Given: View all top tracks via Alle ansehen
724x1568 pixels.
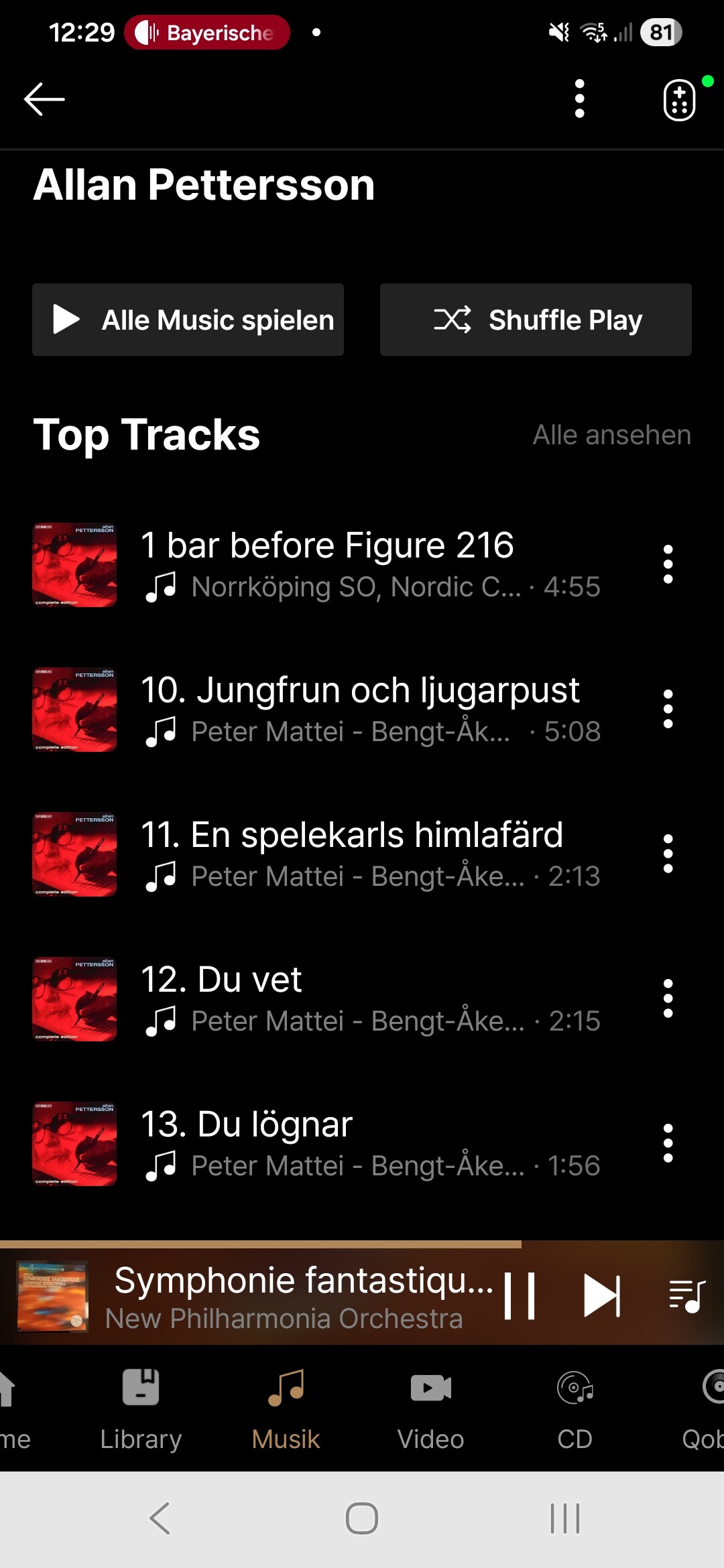Looking at the screenshot, I should tap(611, 435).
